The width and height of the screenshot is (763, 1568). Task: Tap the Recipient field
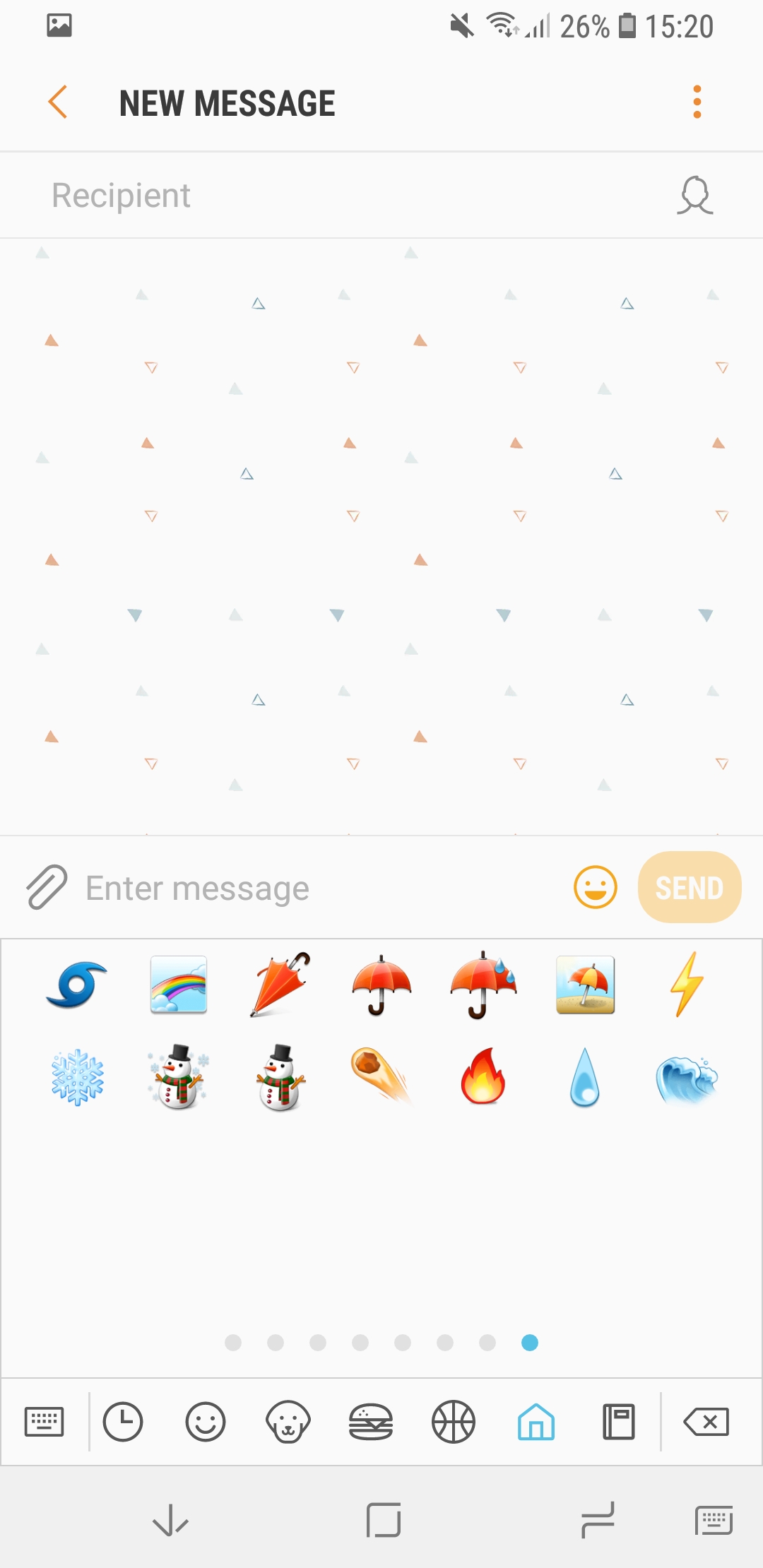[x=339, y=196]
